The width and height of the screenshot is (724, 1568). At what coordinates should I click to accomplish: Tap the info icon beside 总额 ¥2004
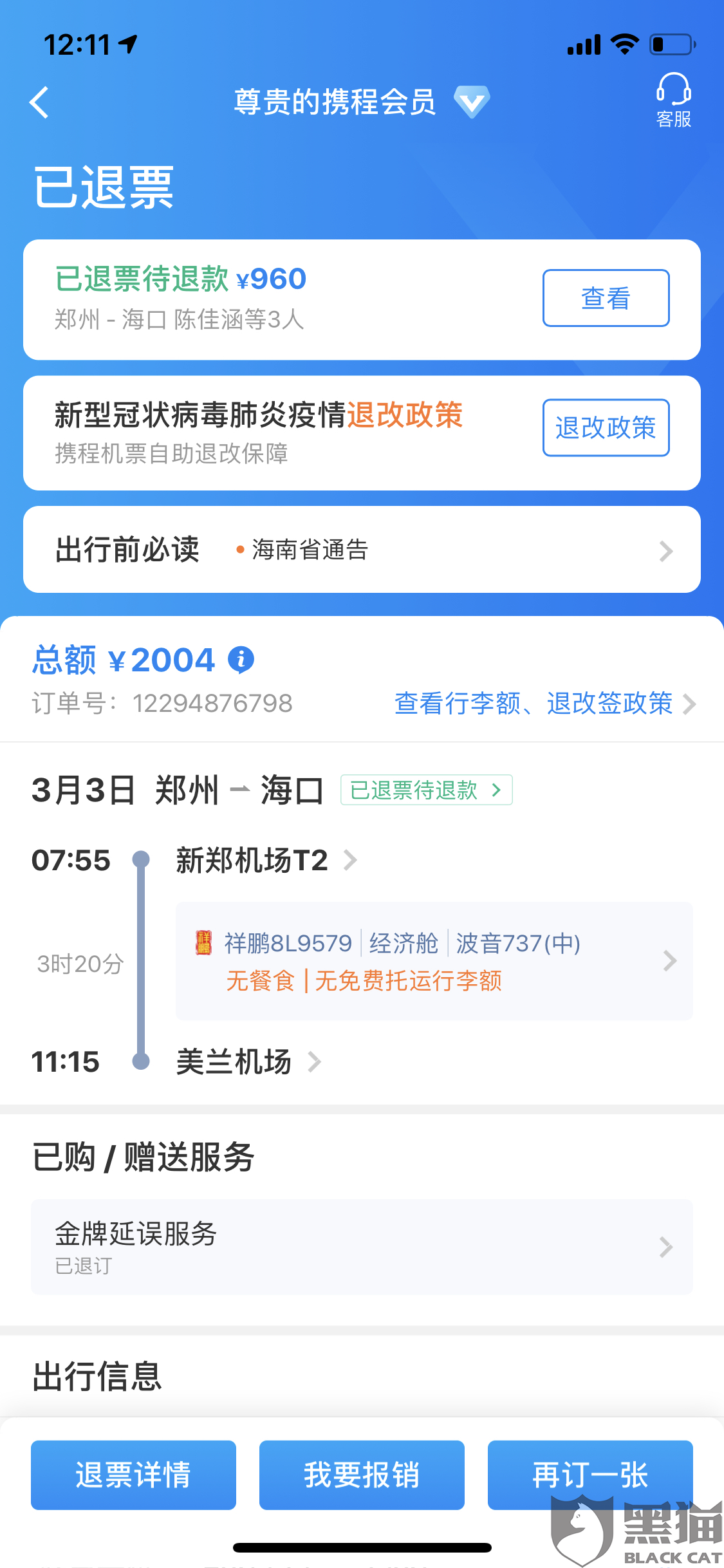[x=241, y=660]
